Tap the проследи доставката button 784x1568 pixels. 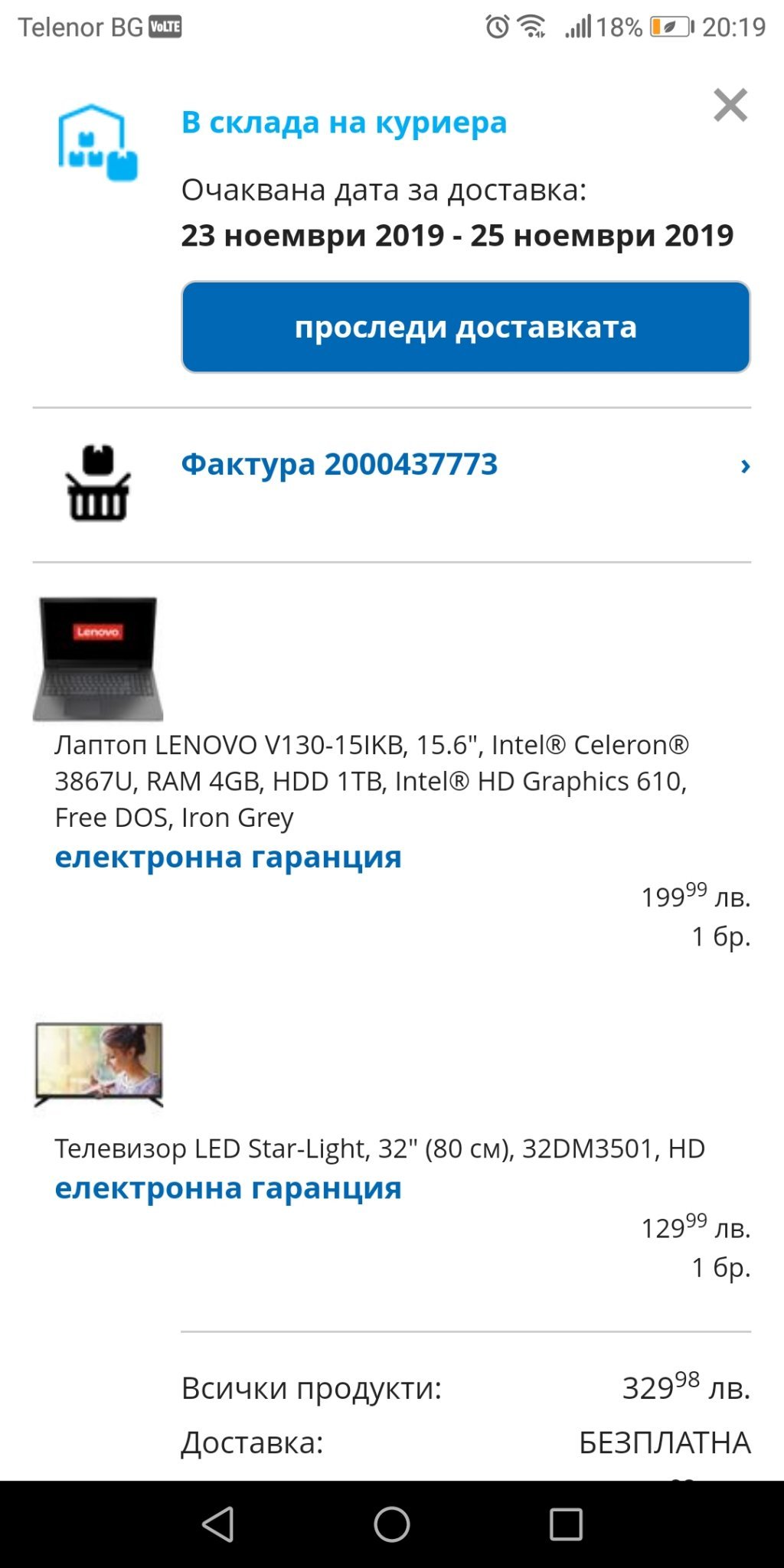click(x=465, y=327)
